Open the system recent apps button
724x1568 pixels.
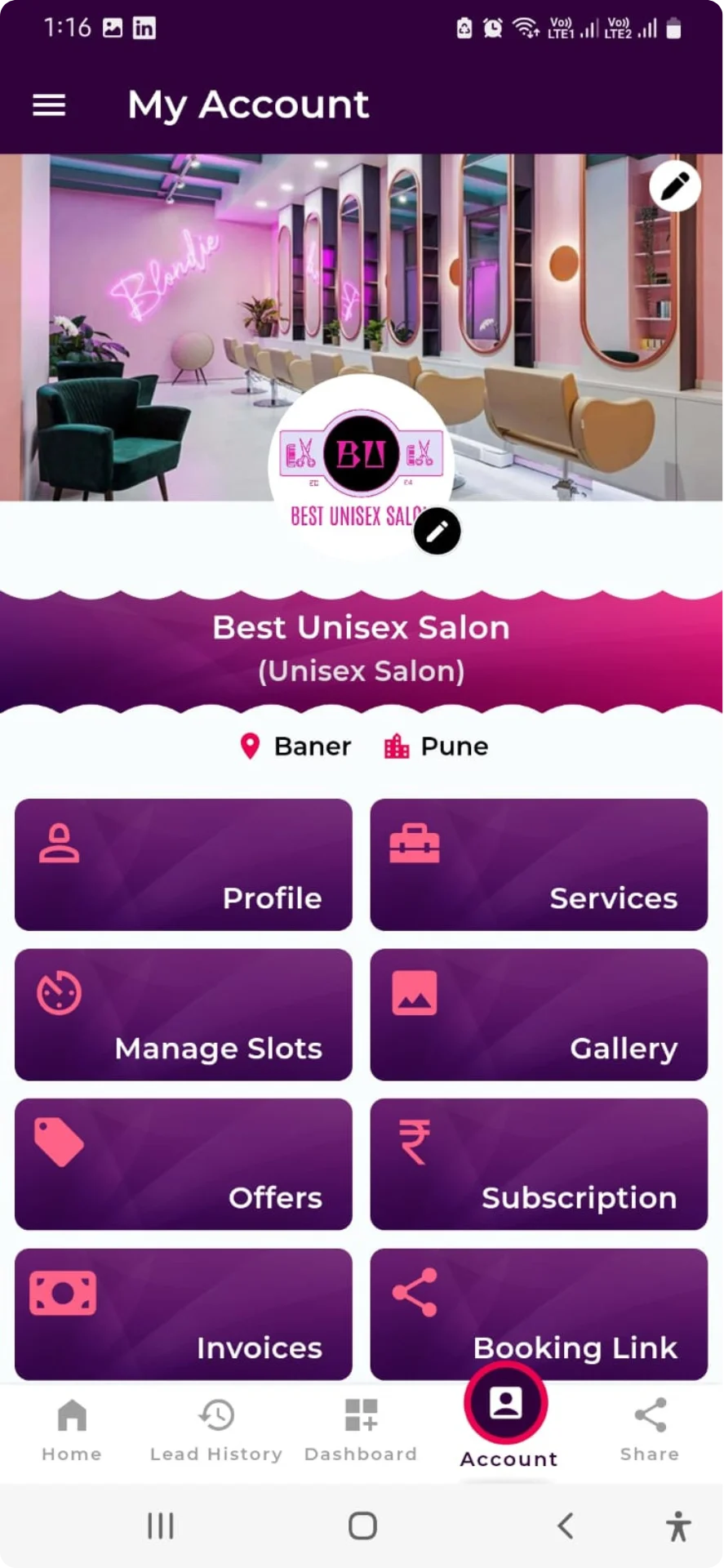click(x=161, y=1526)
